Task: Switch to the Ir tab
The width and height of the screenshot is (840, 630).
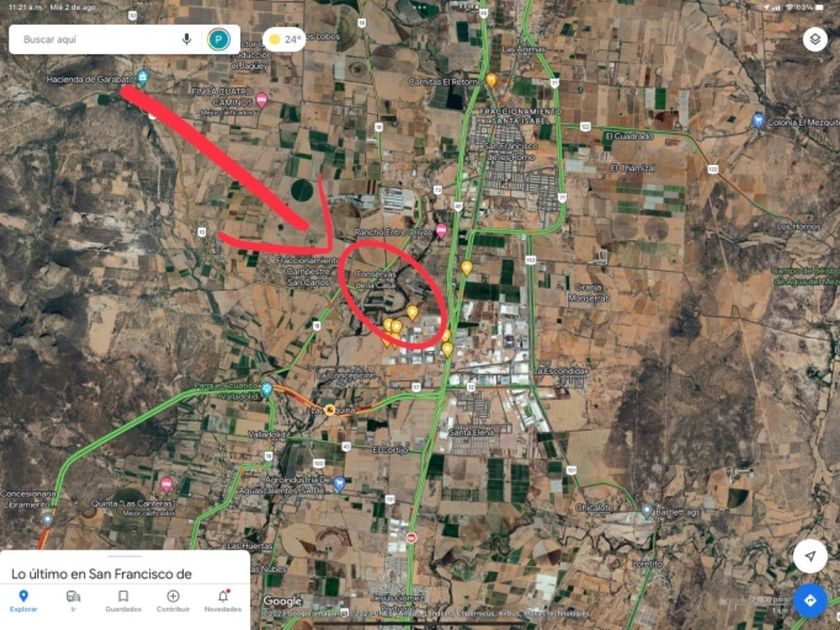Action: 73,601
